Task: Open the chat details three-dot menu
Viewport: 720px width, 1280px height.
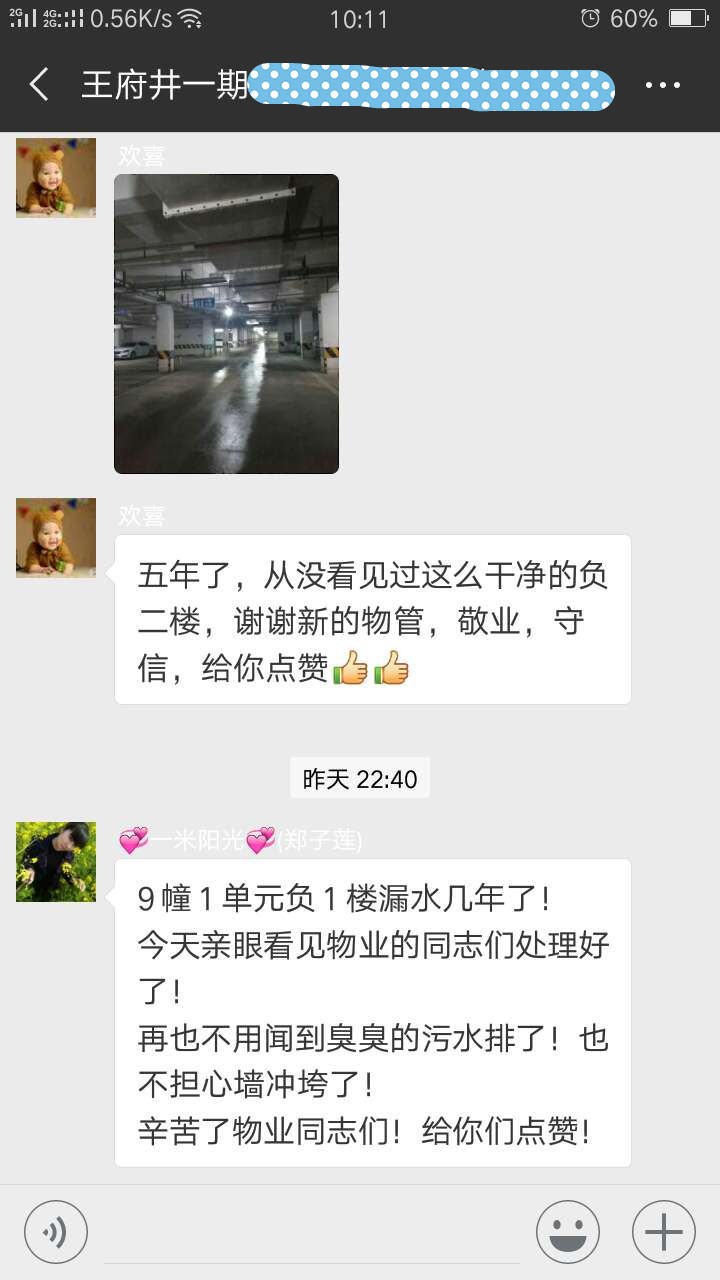Action: coord(662,86)
